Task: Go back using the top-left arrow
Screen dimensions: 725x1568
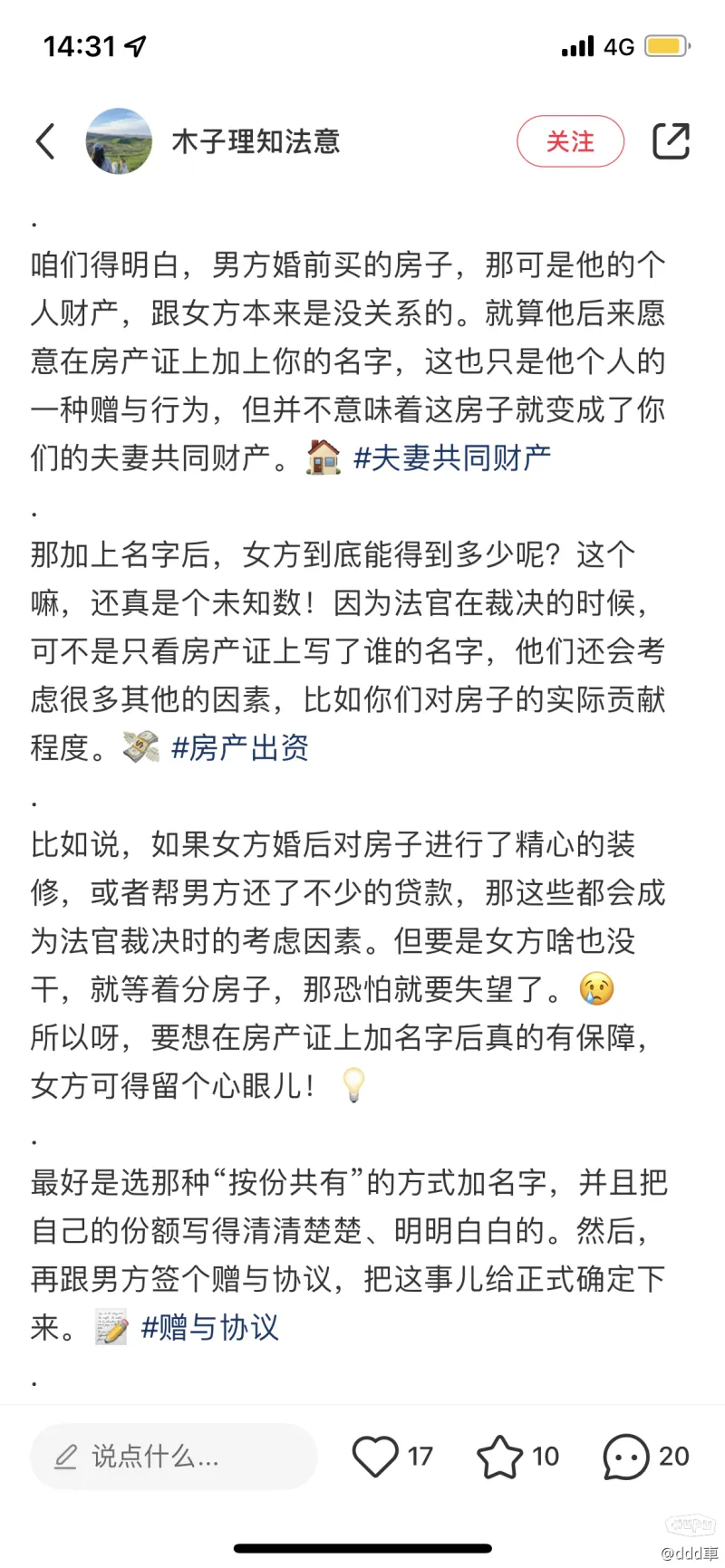Action: tap(45, 141)
